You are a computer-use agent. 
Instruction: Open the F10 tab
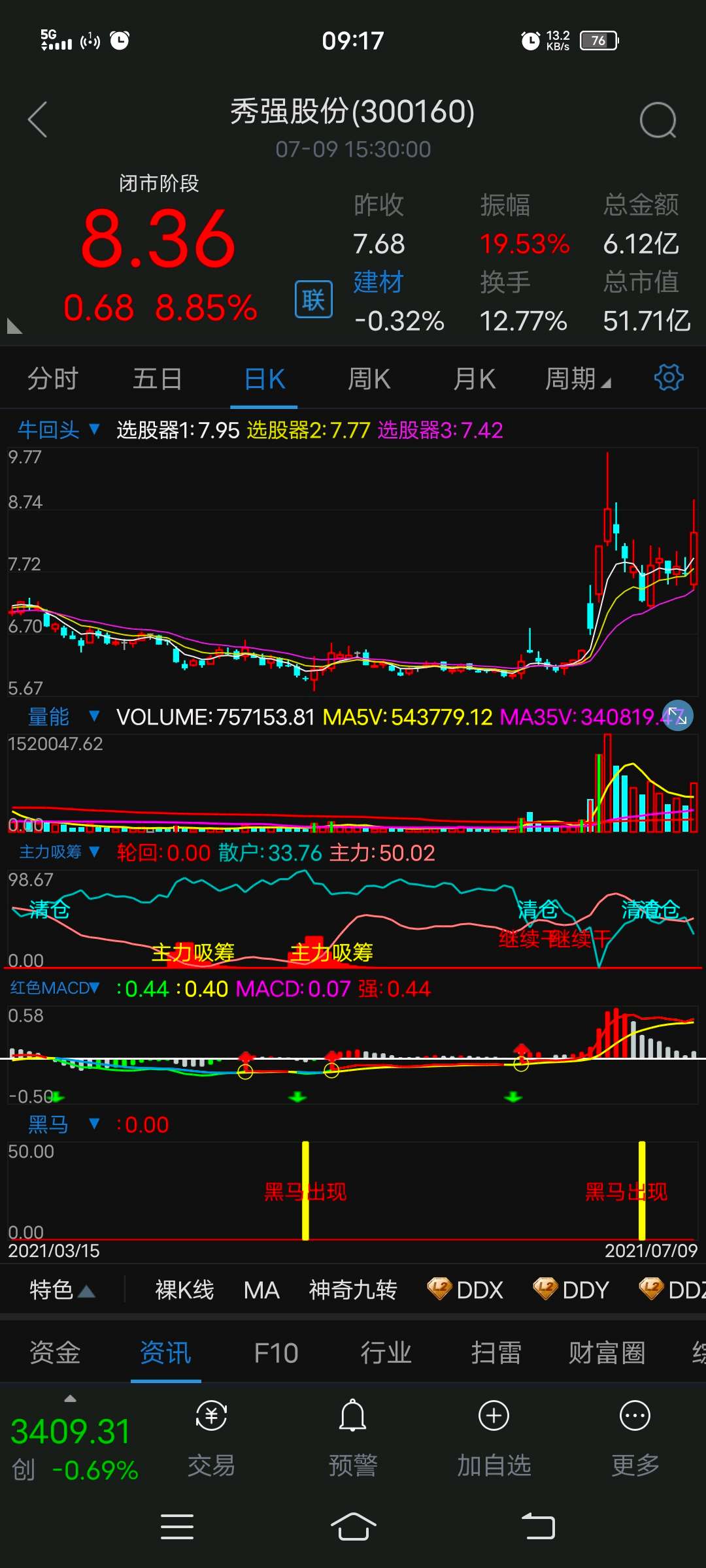(276, 1353)
